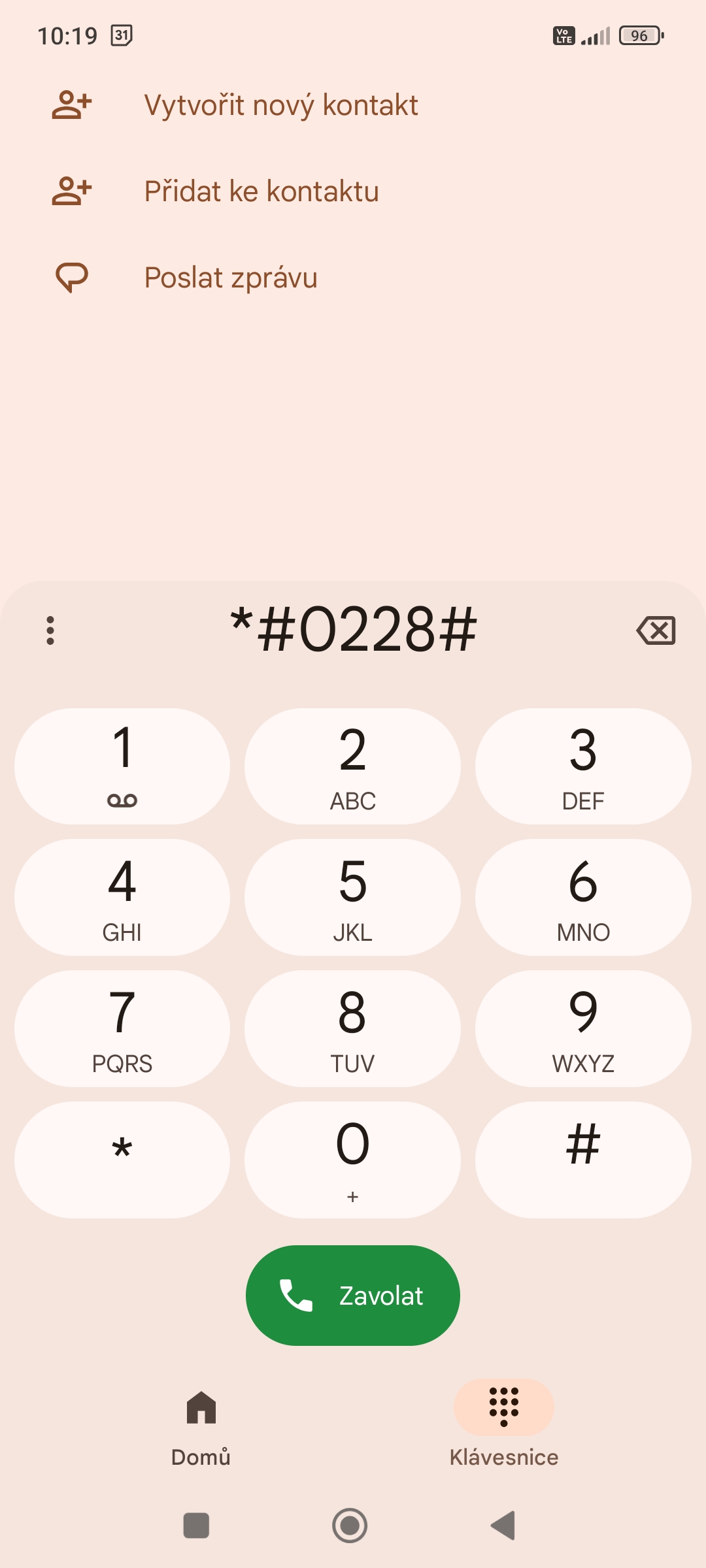Image resolution: width=706 pixels, height=1568 pixels.
Task: Choose Přidat ke kontaktu
Action: point(261,191)
